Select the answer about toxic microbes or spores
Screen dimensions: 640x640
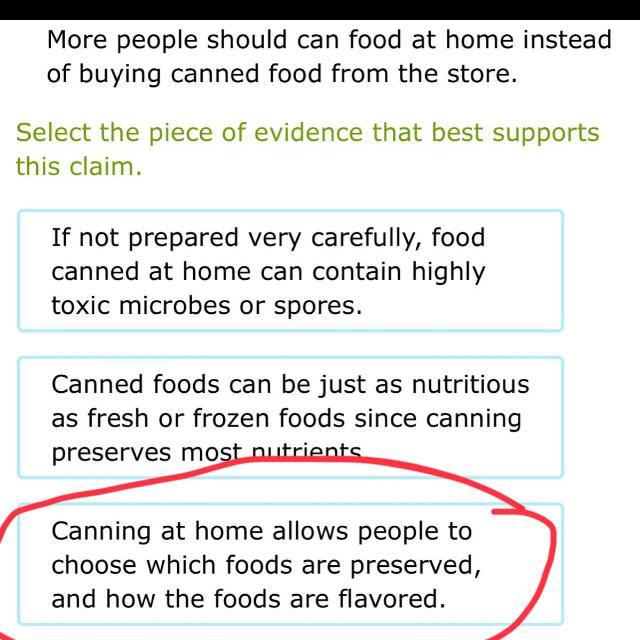click(290, 271)
